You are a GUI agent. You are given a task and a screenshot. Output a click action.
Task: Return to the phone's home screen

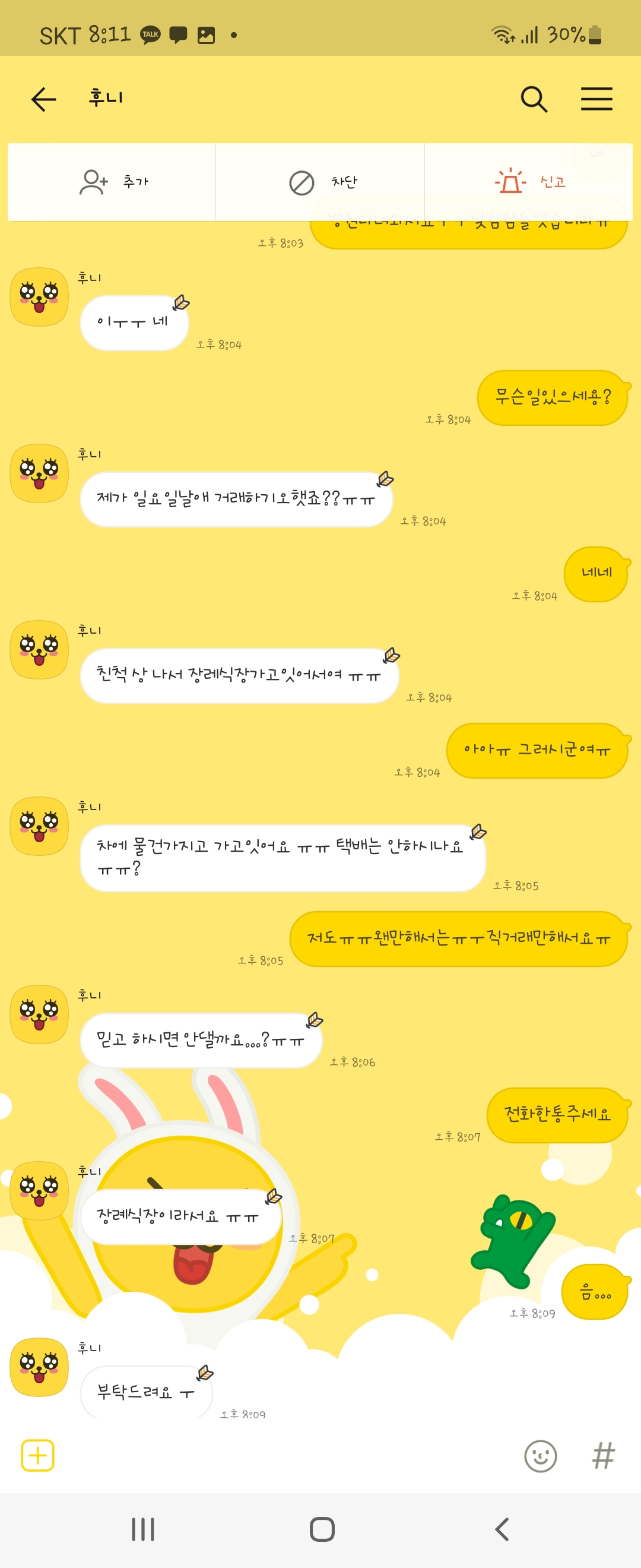[x=322, y=1529]
